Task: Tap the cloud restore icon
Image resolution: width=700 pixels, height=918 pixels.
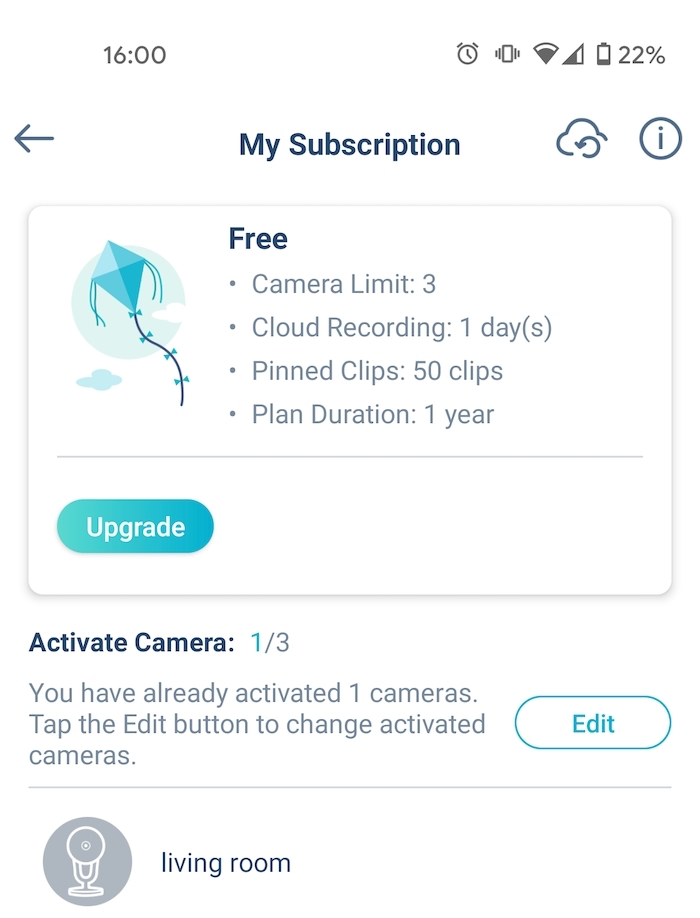Action: (x=581, y=141)
